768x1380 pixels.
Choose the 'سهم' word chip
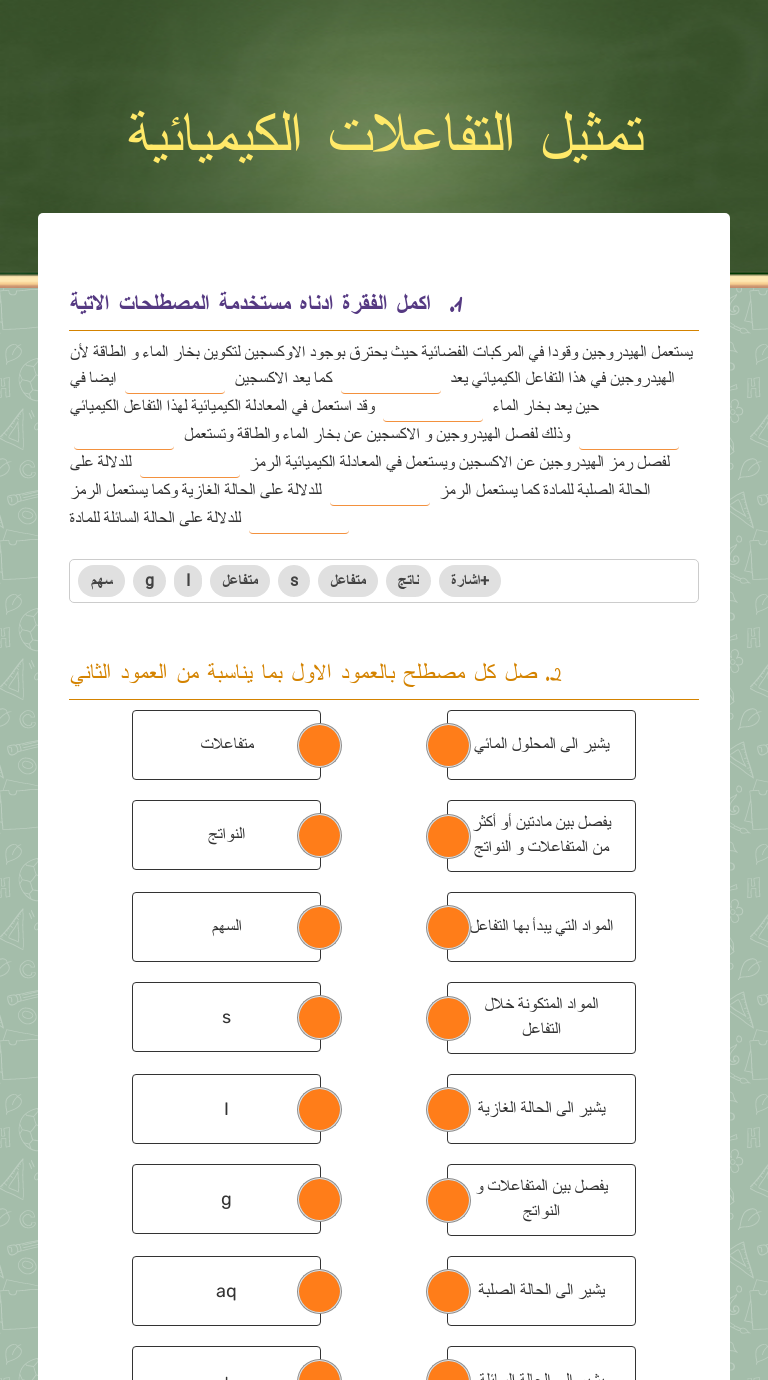101,581
